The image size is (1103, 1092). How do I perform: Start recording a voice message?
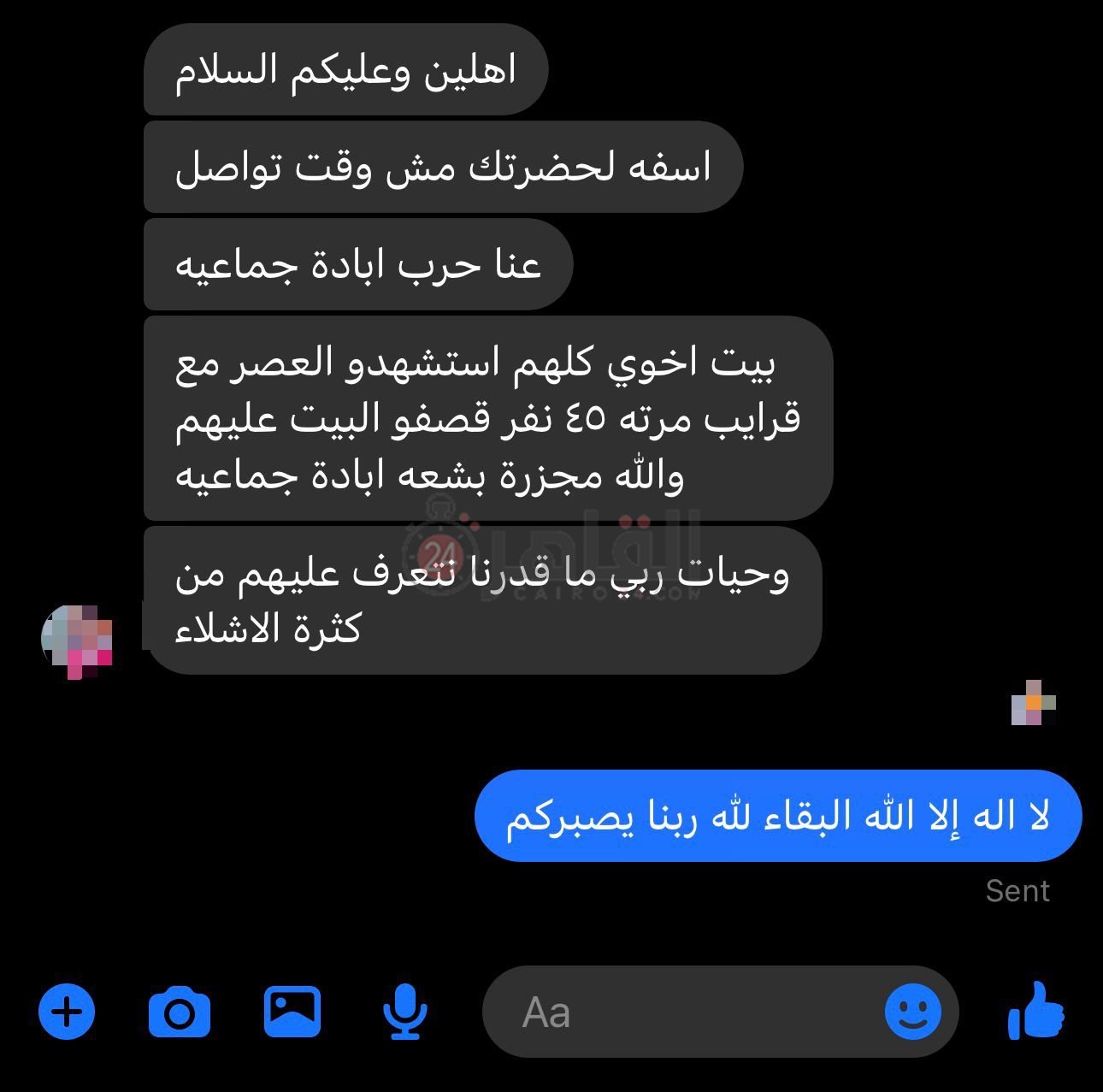pos(404,1012)
